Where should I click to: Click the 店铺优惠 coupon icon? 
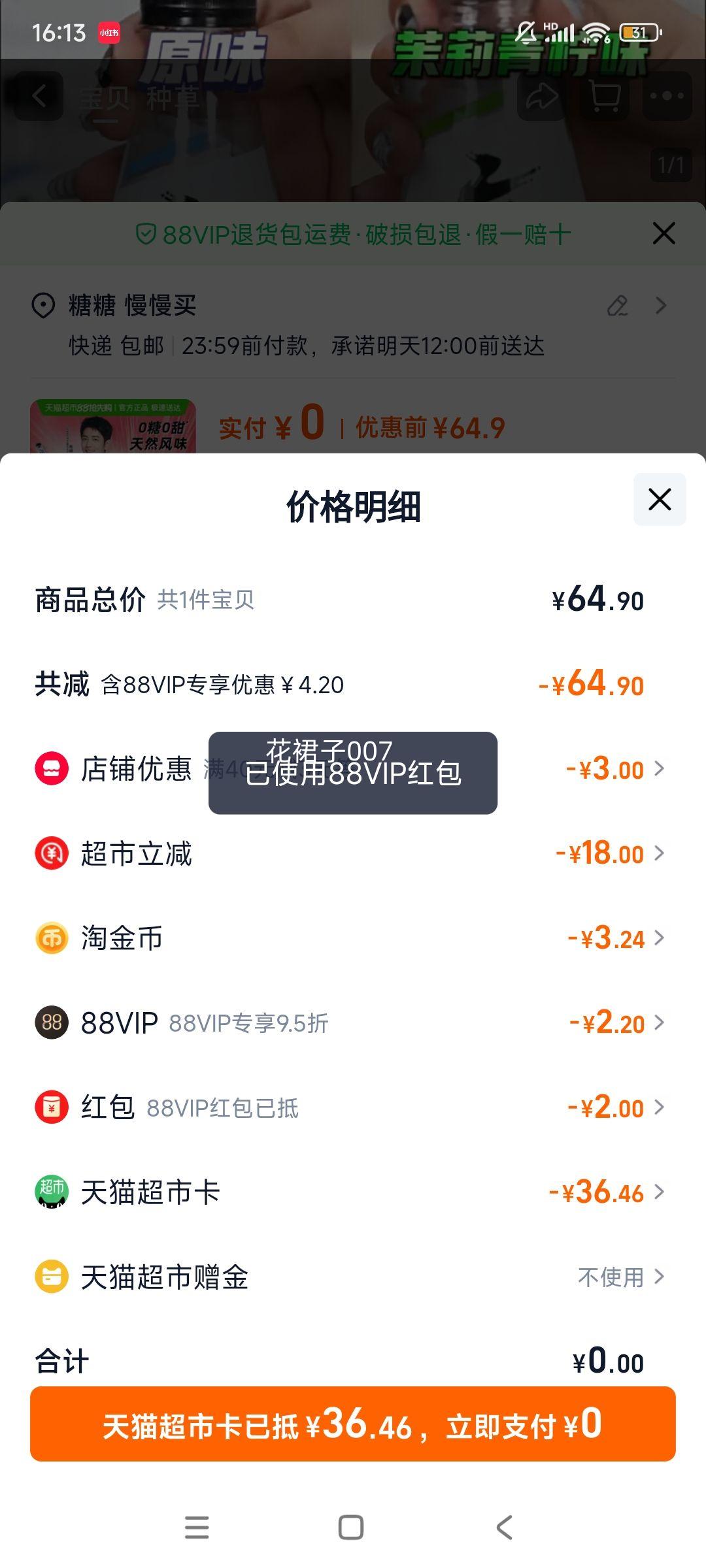pyautogui.click(x=50, y=768)
